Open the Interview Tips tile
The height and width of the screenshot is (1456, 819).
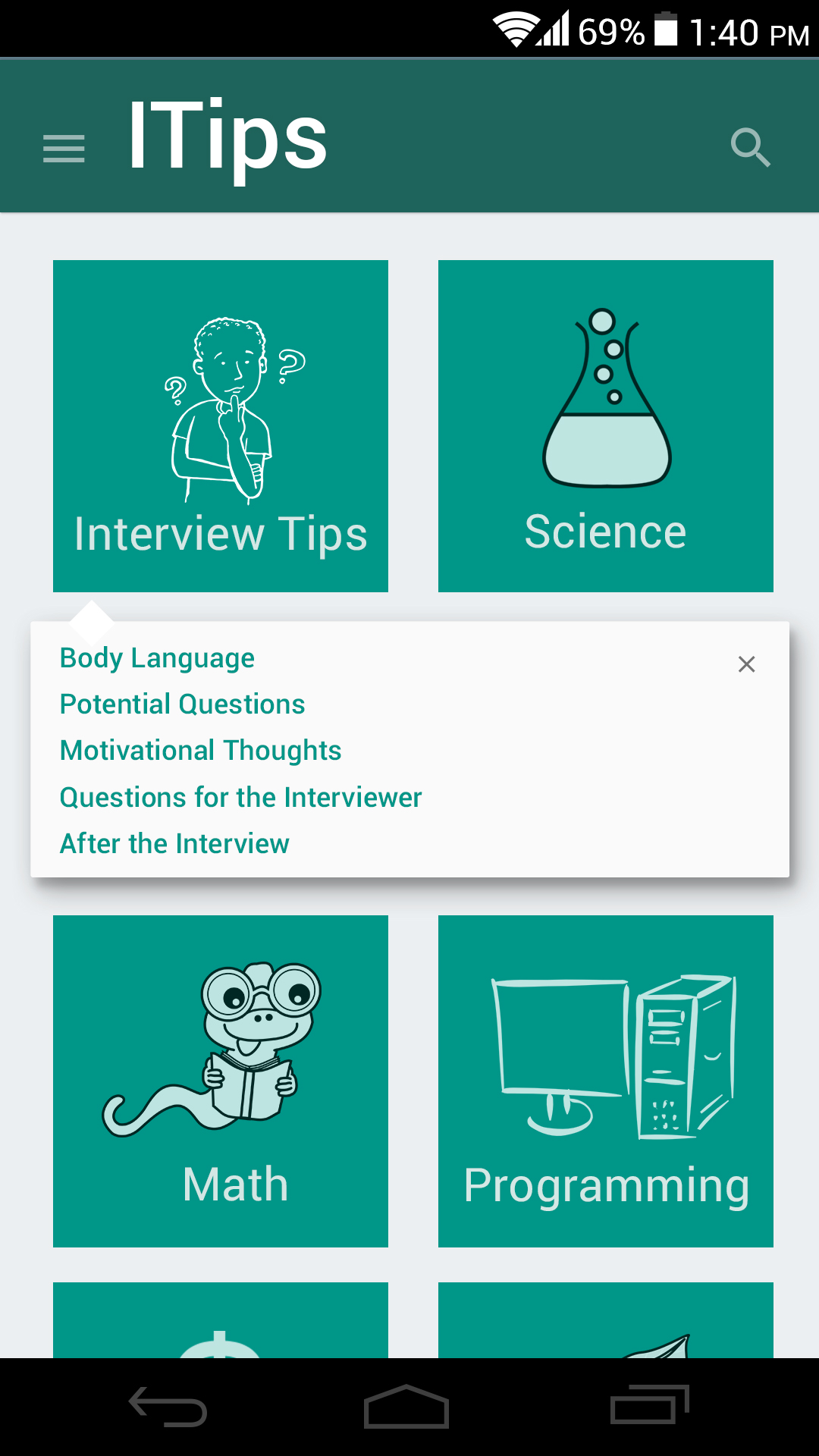220,425
